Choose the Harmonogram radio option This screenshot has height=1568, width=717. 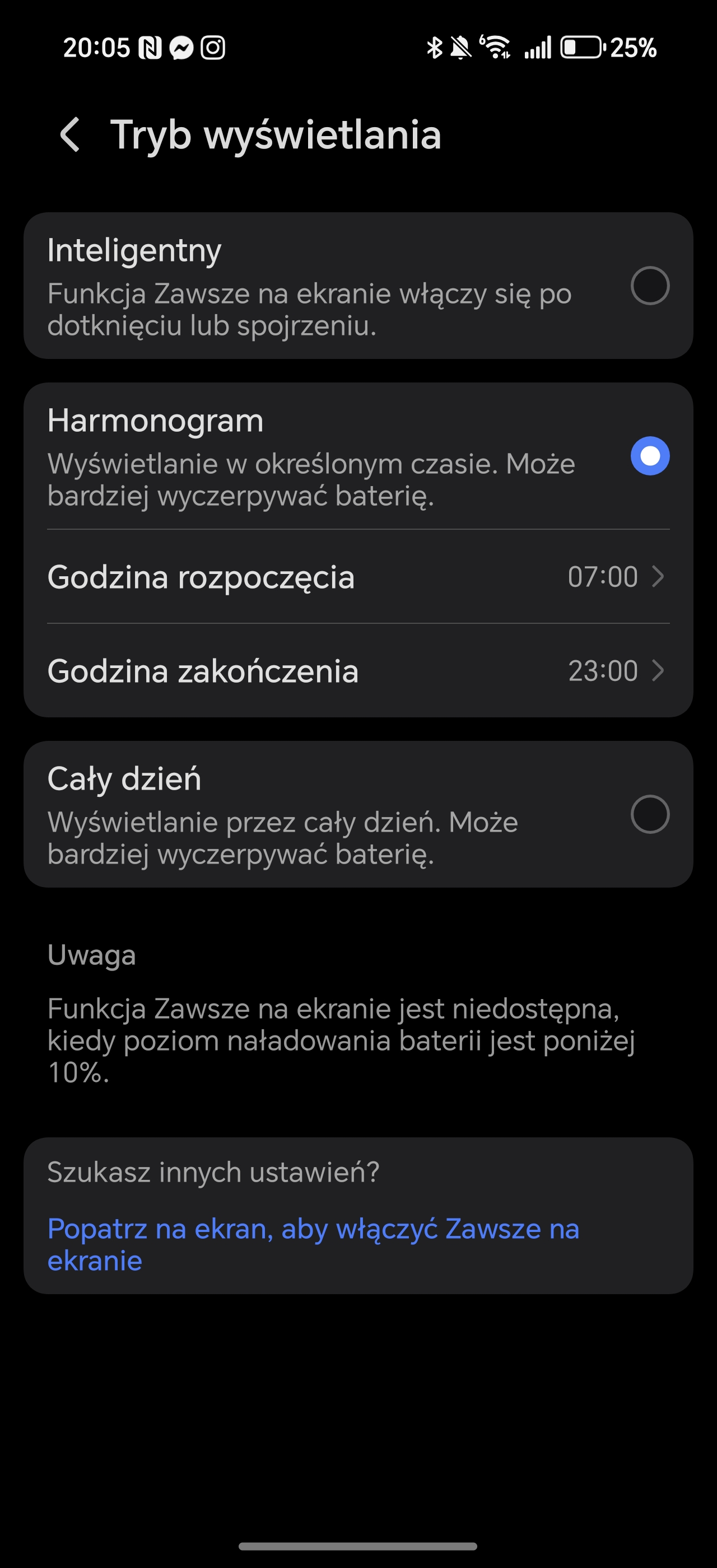[650, 456]
